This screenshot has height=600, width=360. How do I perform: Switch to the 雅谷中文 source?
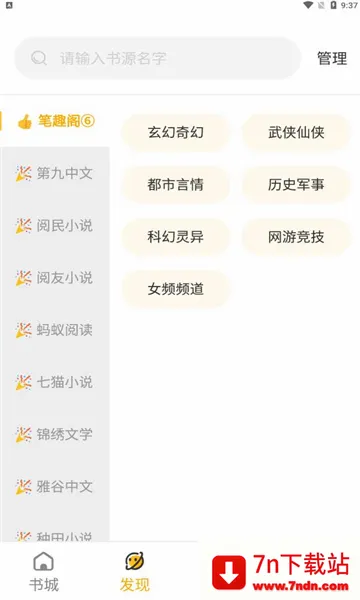55,486
